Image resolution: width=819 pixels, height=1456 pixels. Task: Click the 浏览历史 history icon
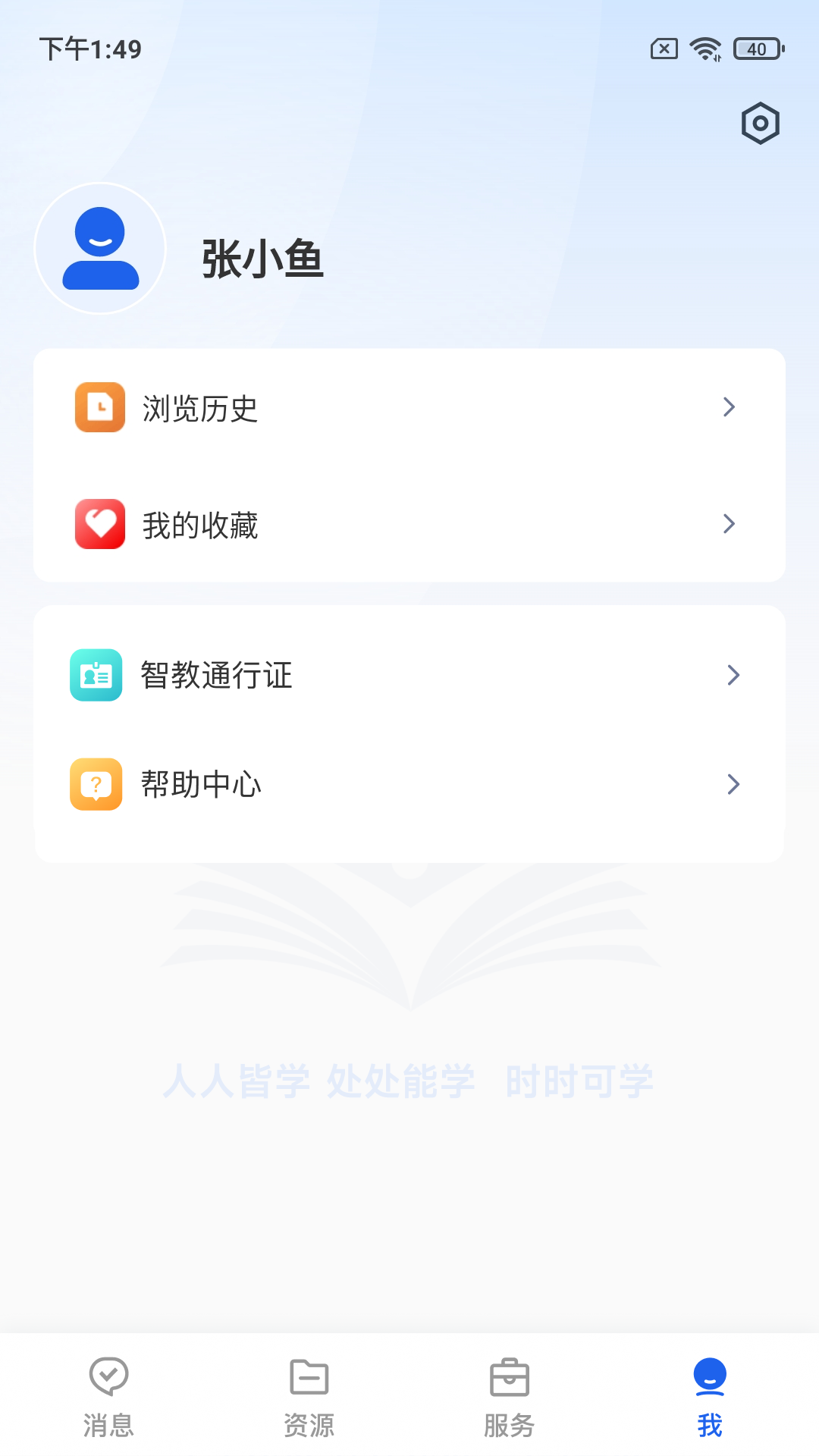[98, 407]
